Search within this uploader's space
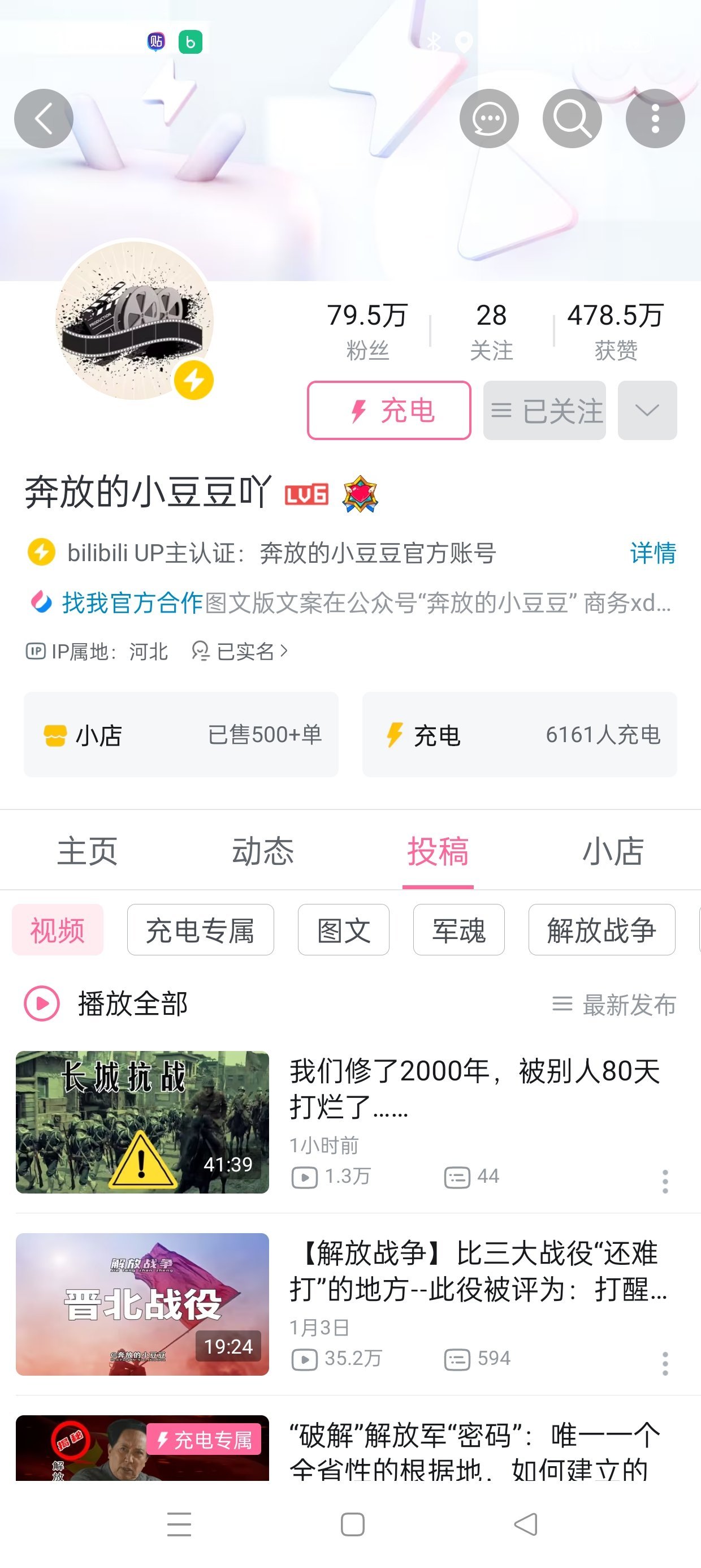 (x=572, y=119)
